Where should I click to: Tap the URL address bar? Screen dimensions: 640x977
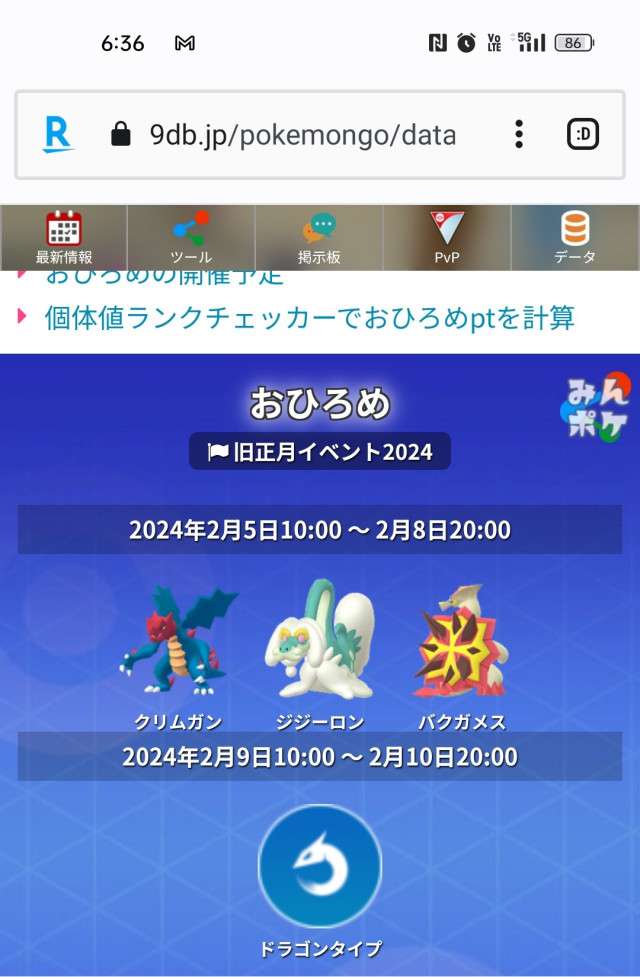300,135
